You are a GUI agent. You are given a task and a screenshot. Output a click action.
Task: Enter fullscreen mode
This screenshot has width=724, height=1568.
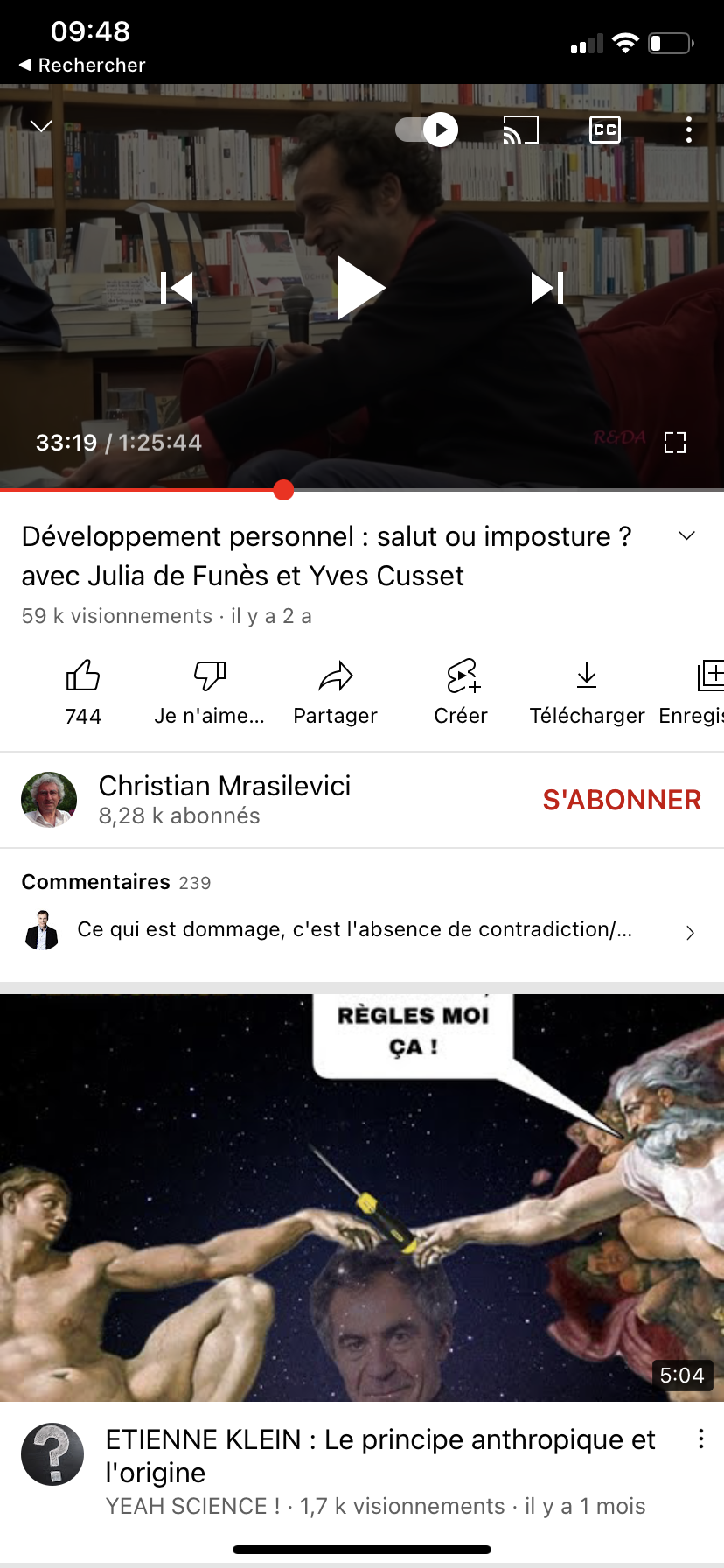(674, 443)
